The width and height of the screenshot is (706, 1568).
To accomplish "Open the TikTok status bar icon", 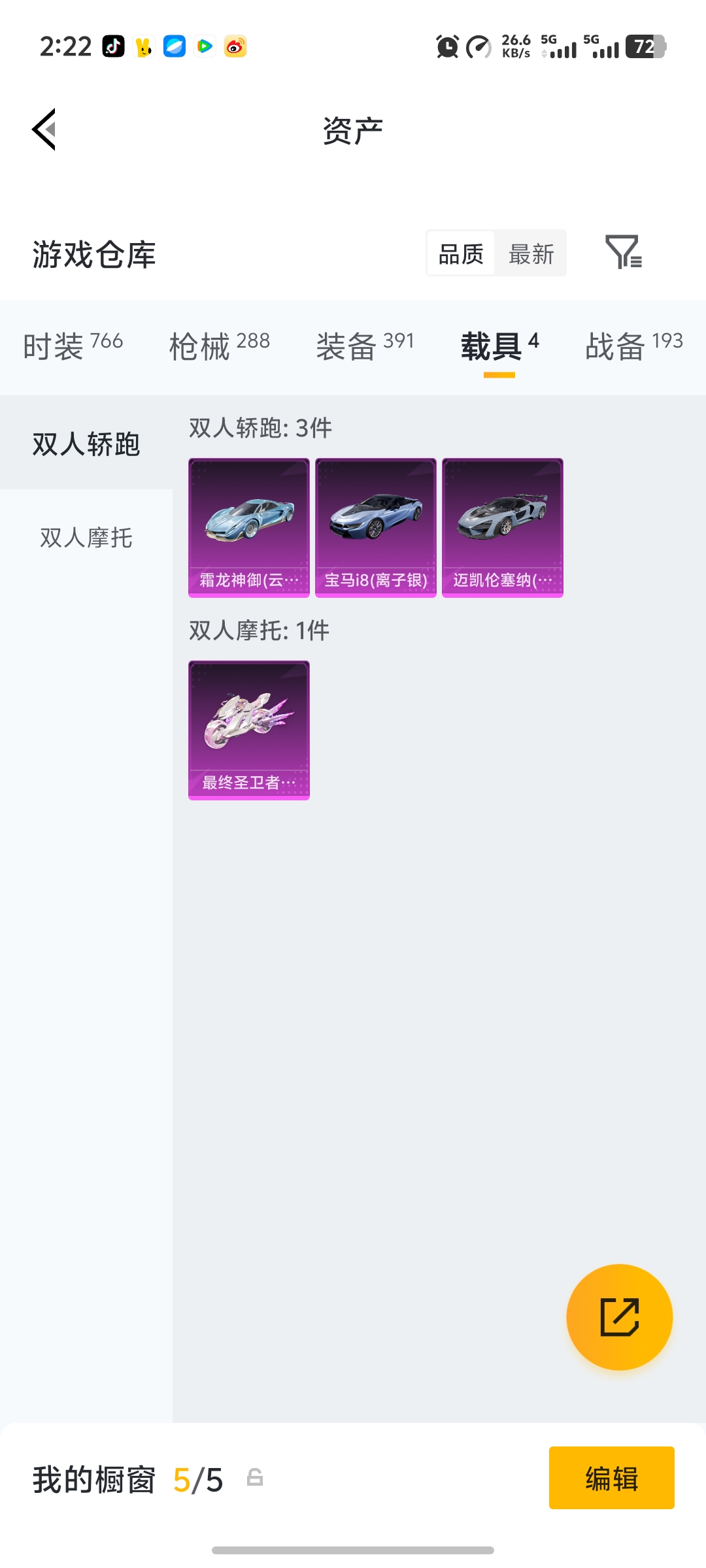I will click(112, 46).
